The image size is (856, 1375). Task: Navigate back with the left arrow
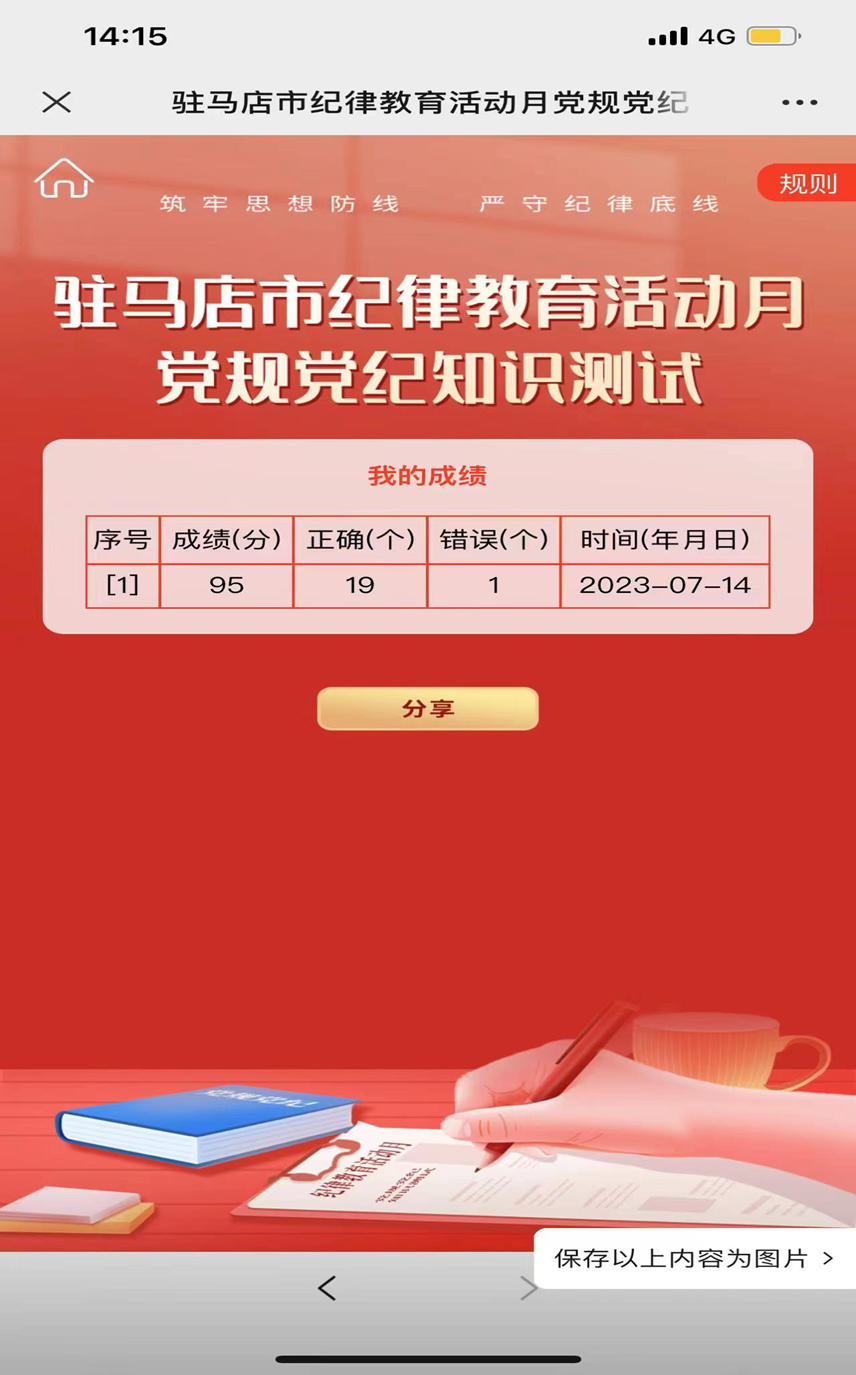(x=327, y=1288)
